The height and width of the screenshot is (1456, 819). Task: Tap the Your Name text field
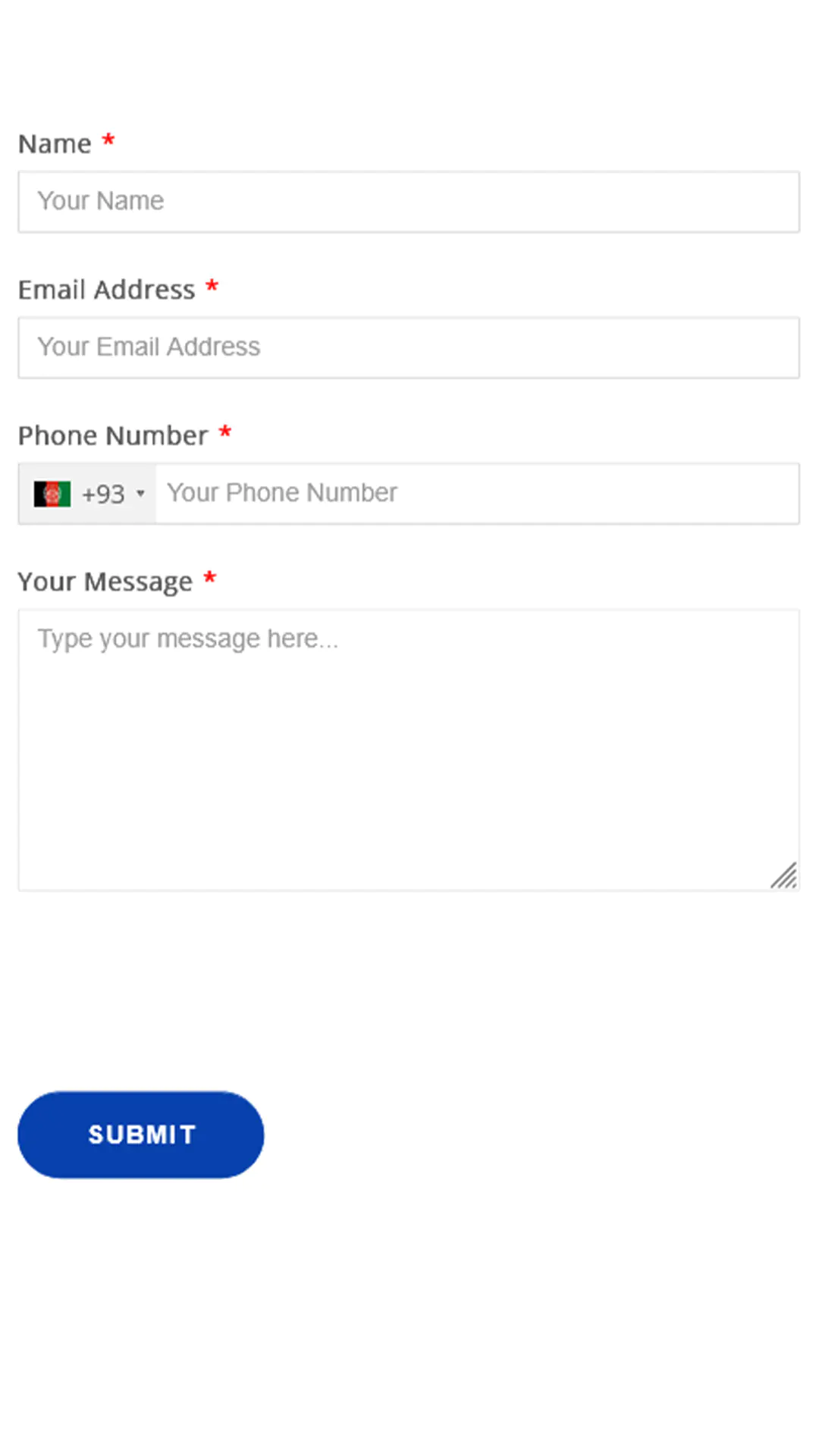tap(408, 202)
